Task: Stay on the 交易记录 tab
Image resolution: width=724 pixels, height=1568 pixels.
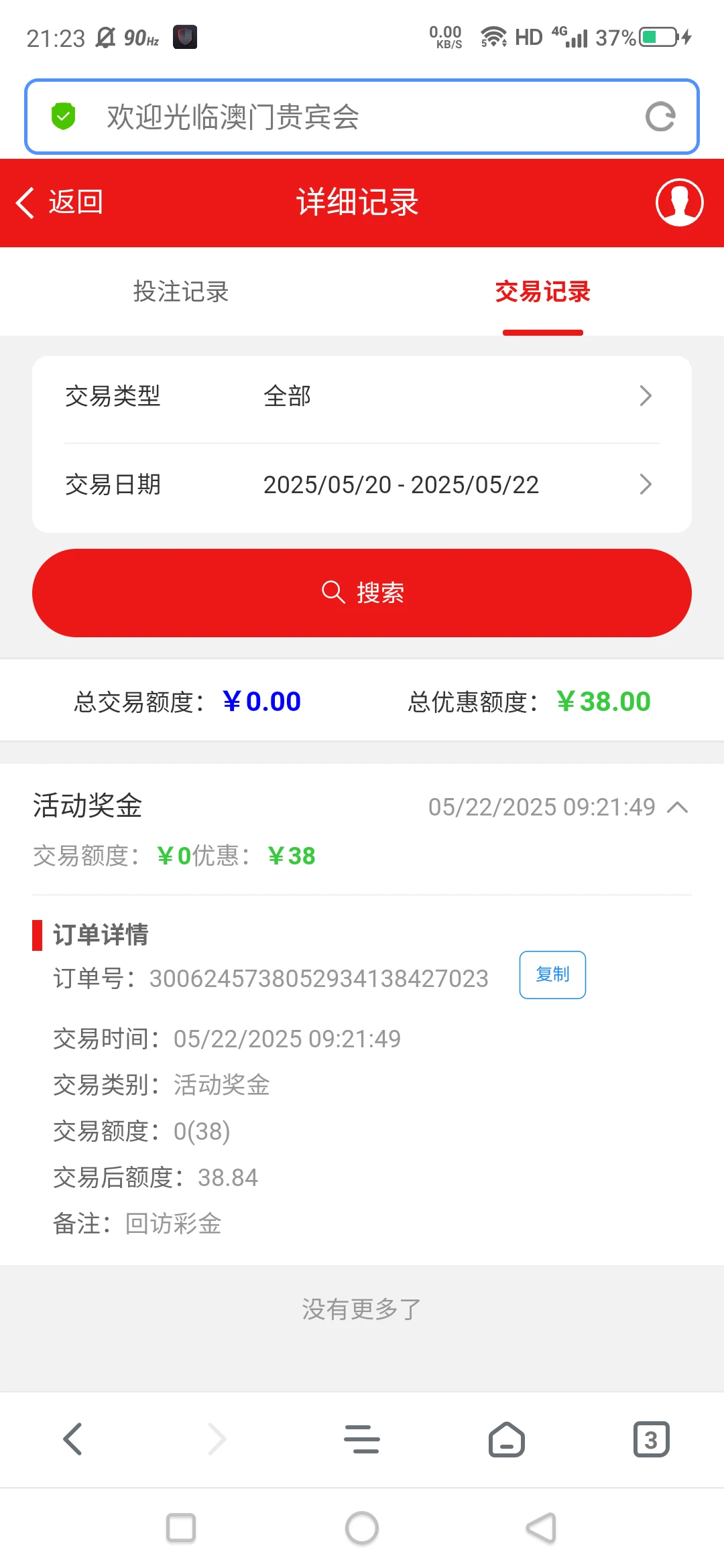Action: (542, 292)
